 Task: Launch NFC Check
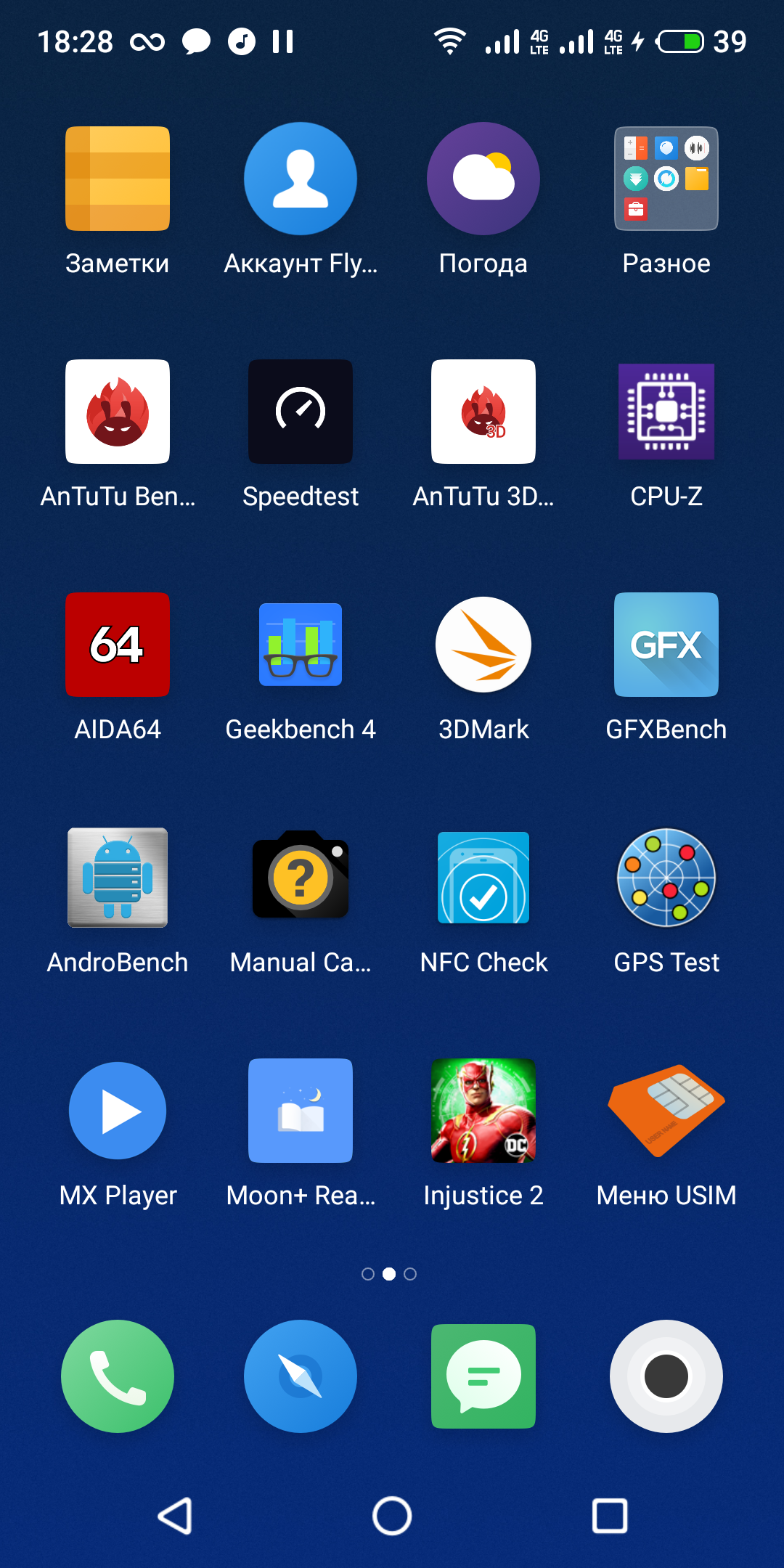(483, 878)
